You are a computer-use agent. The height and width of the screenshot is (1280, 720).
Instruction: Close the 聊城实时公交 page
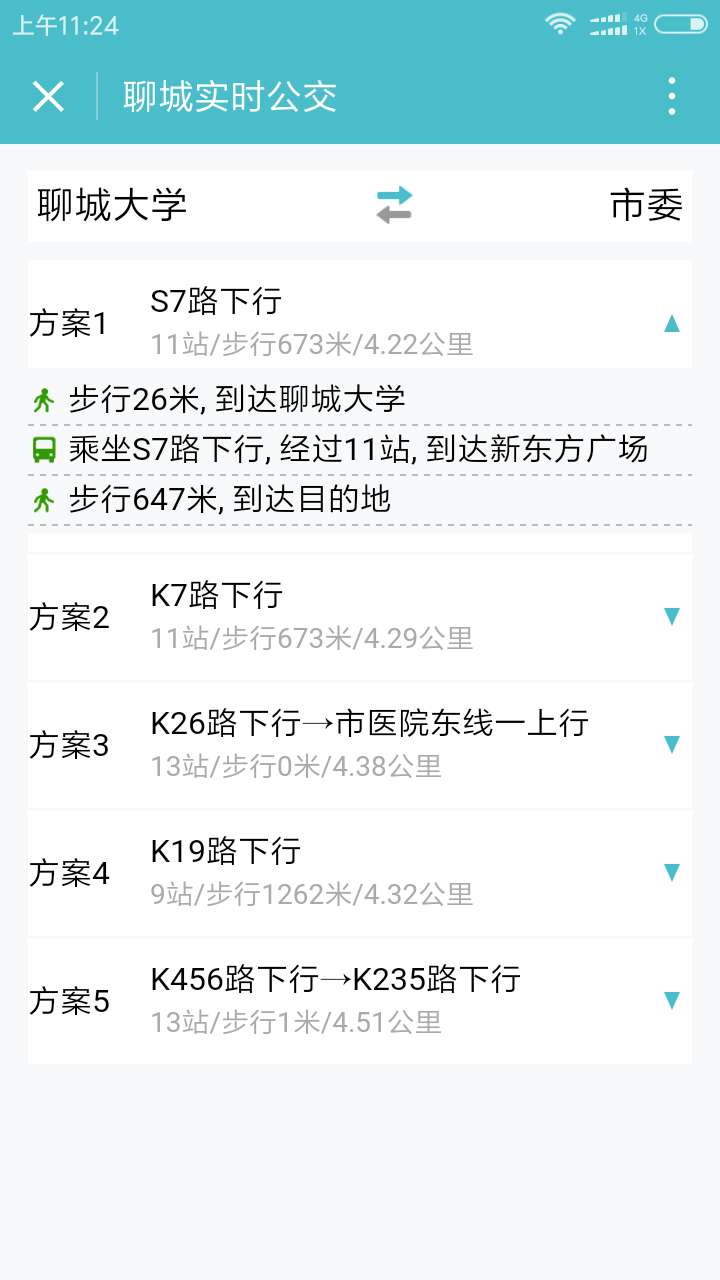(48, 97)
